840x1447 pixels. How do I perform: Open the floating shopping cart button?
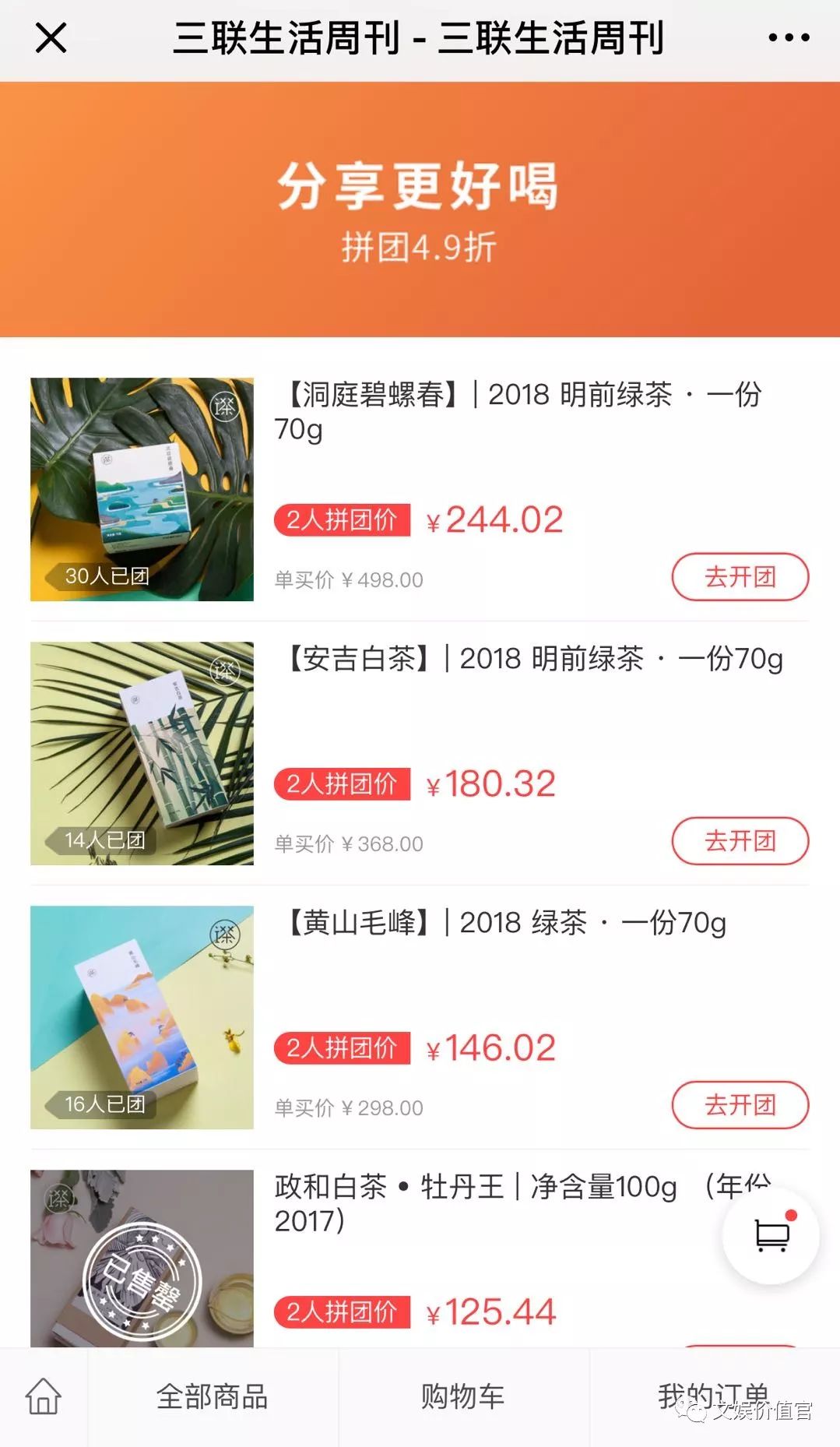[771, 1235]
